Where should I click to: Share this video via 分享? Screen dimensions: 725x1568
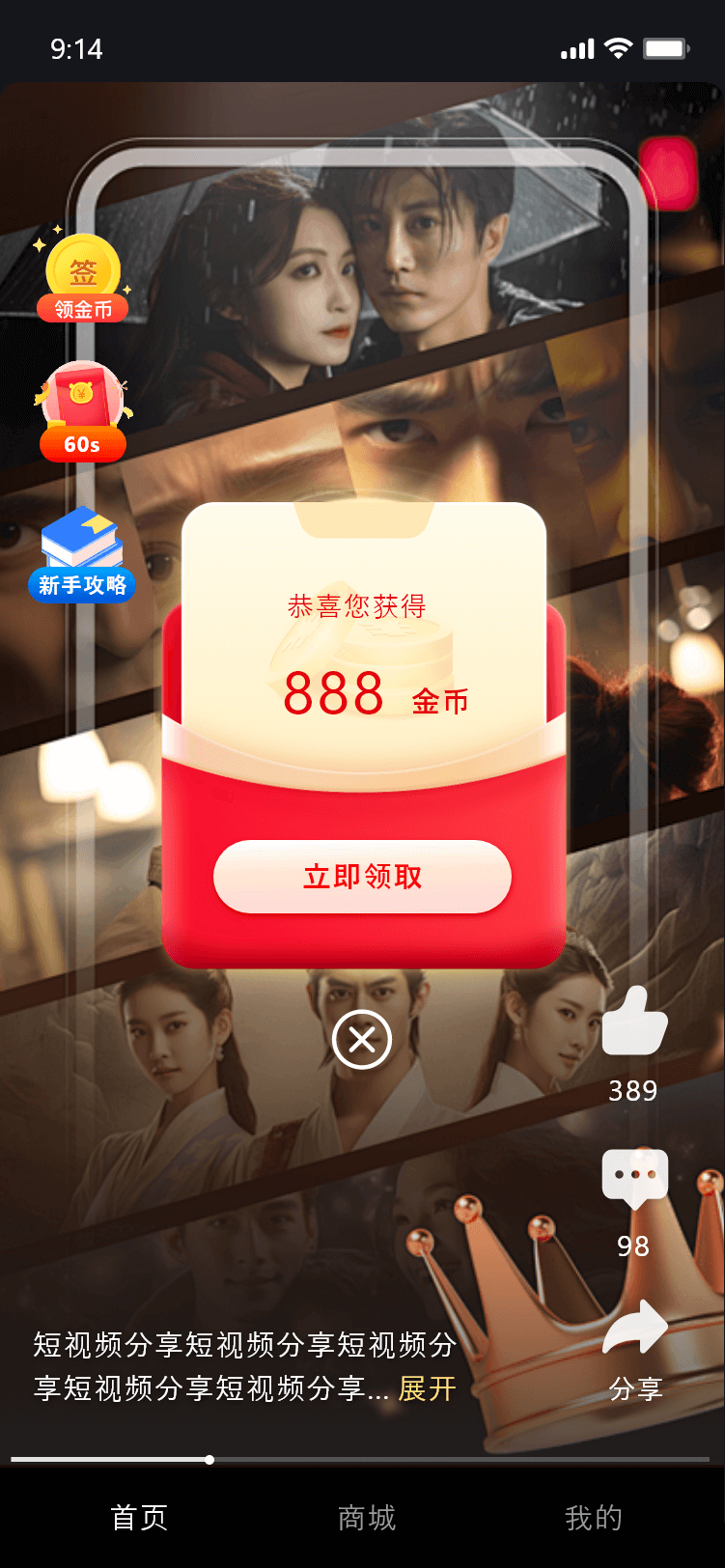pyautogui.click(x=634, y=1332)
